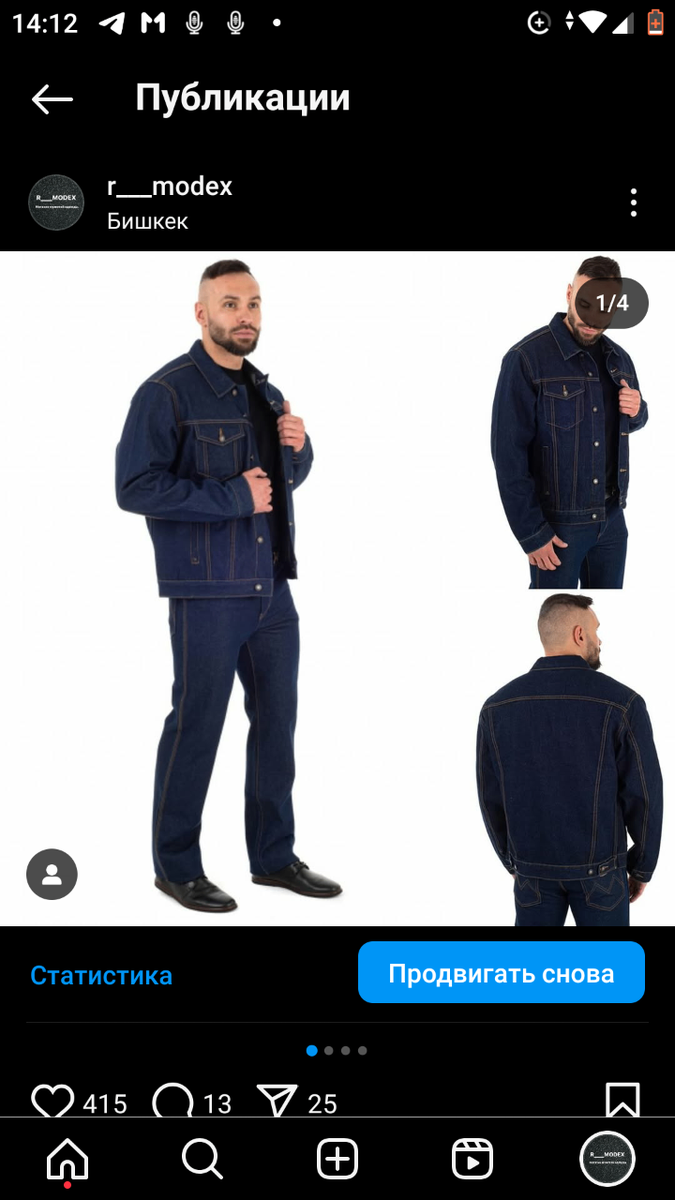Save this post to bookmarks
675x1200 pixels.
pos(622,1100)
